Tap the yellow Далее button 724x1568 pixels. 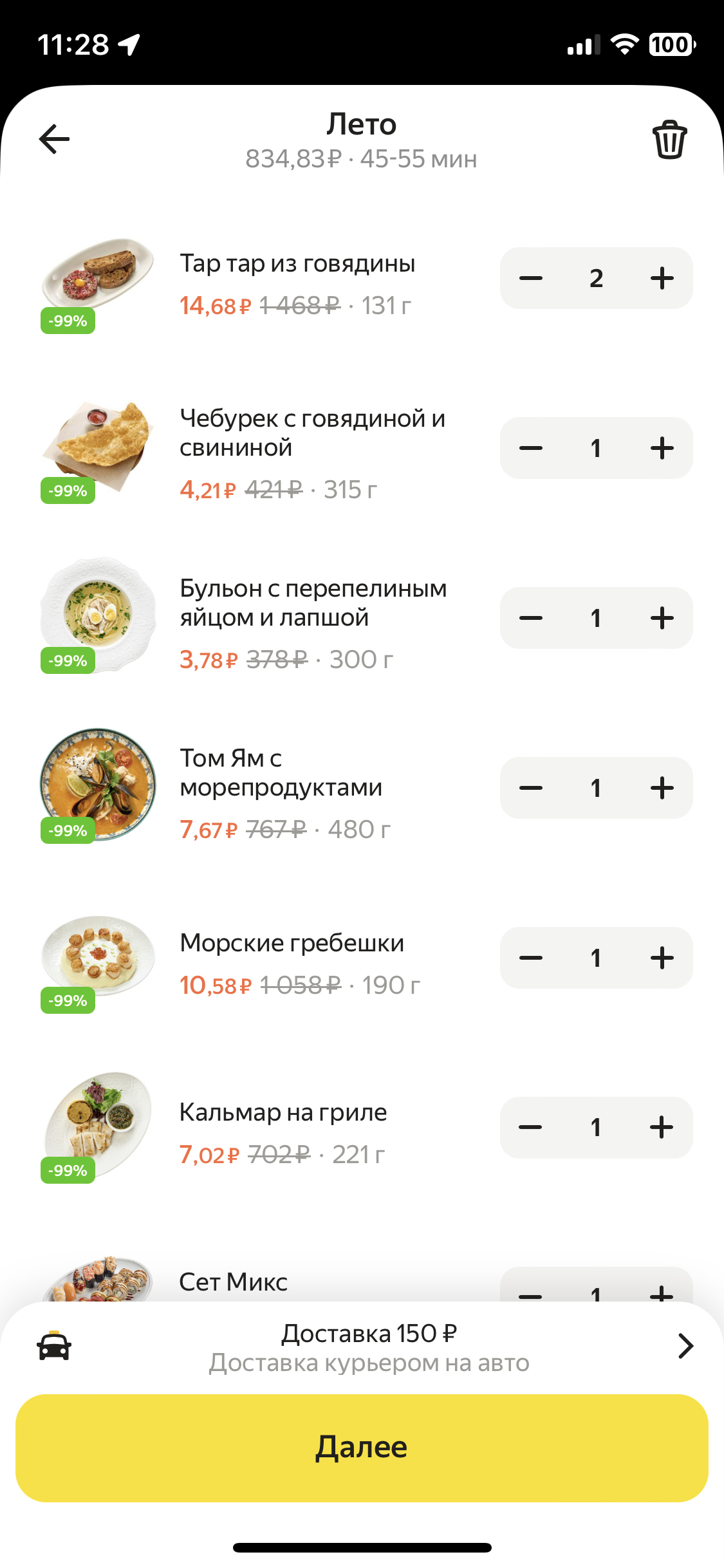point(362,1448)
